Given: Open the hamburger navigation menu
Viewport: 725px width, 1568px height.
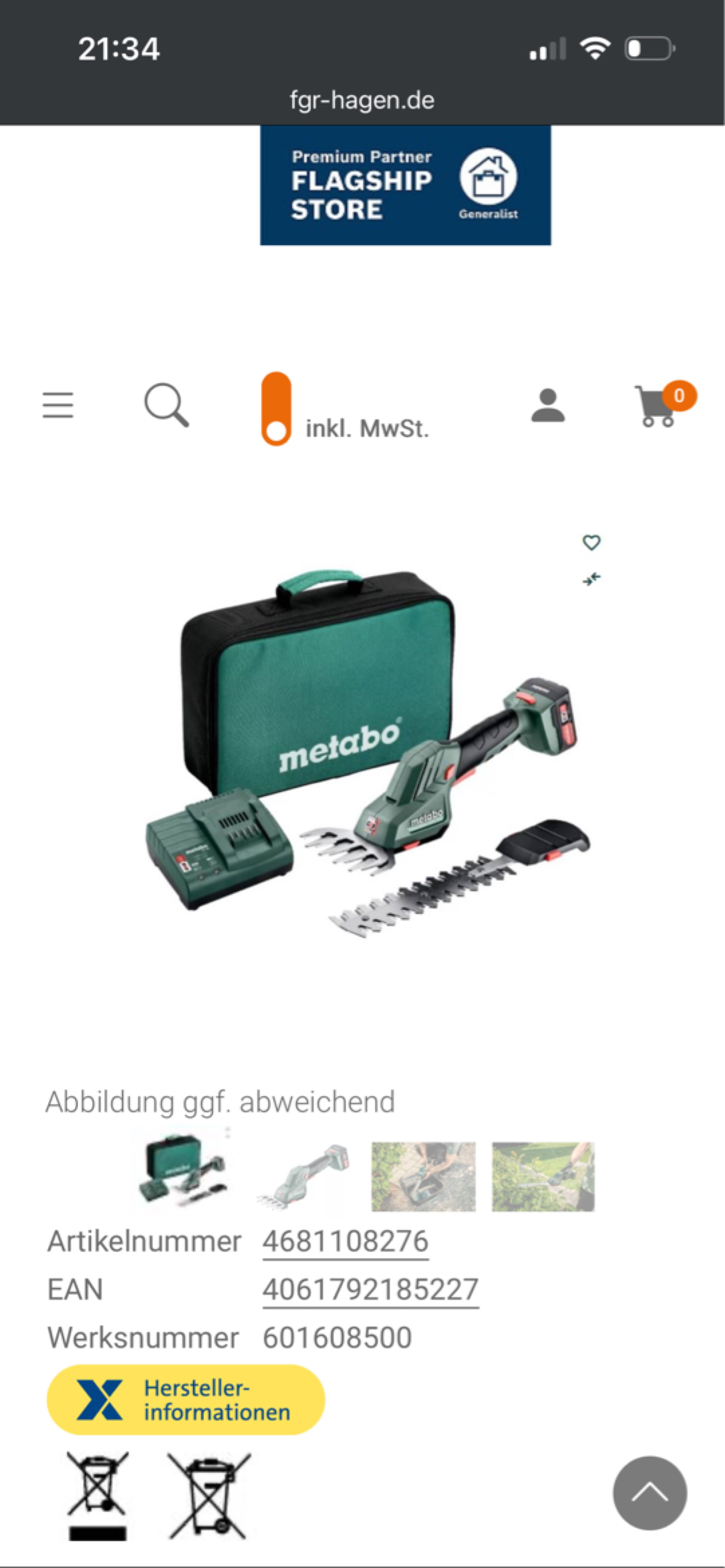Looking at the screenshot, I should click(x=58, y=404).
